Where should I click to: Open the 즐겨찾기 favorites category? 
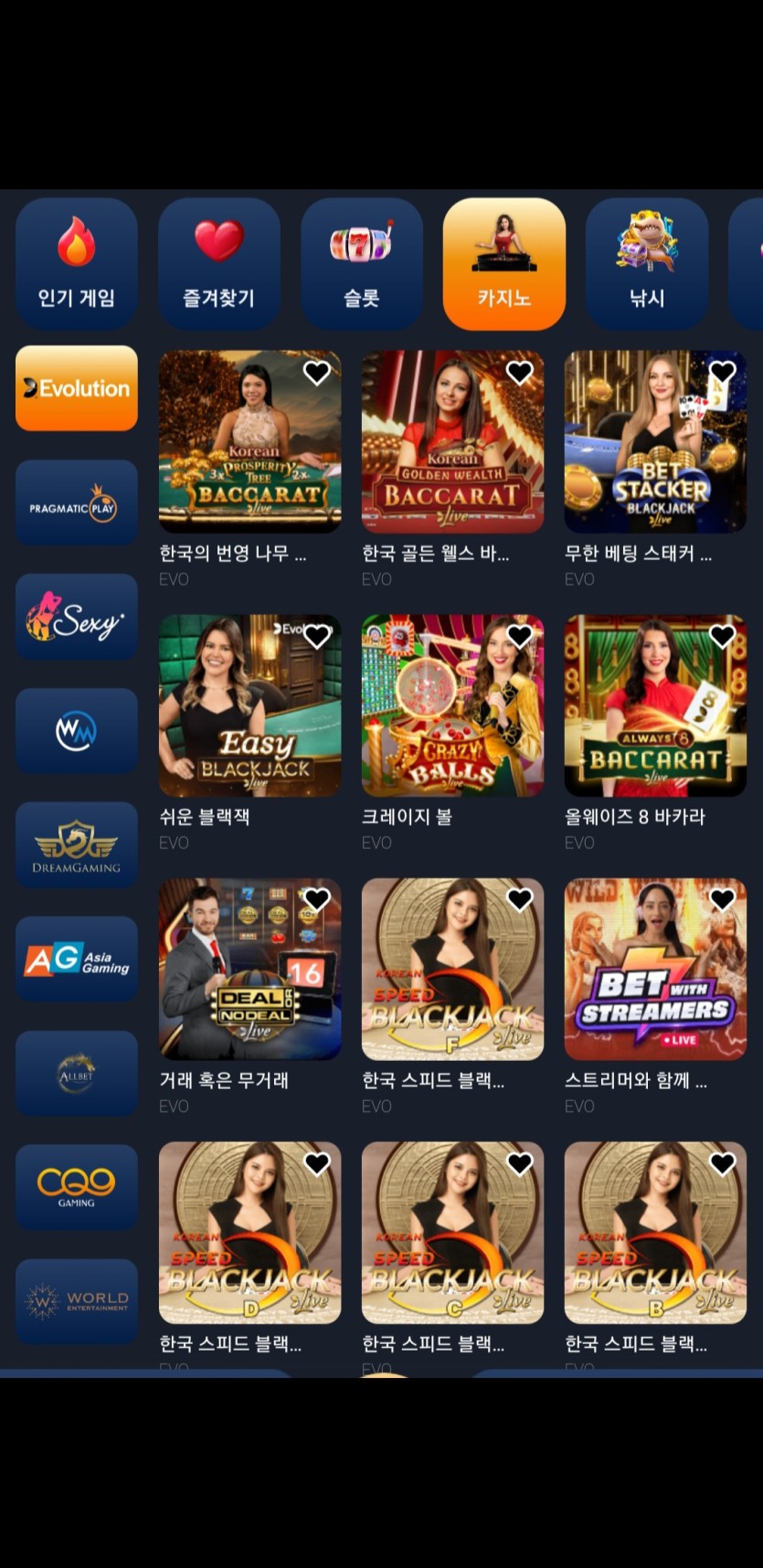coord(219,263)
